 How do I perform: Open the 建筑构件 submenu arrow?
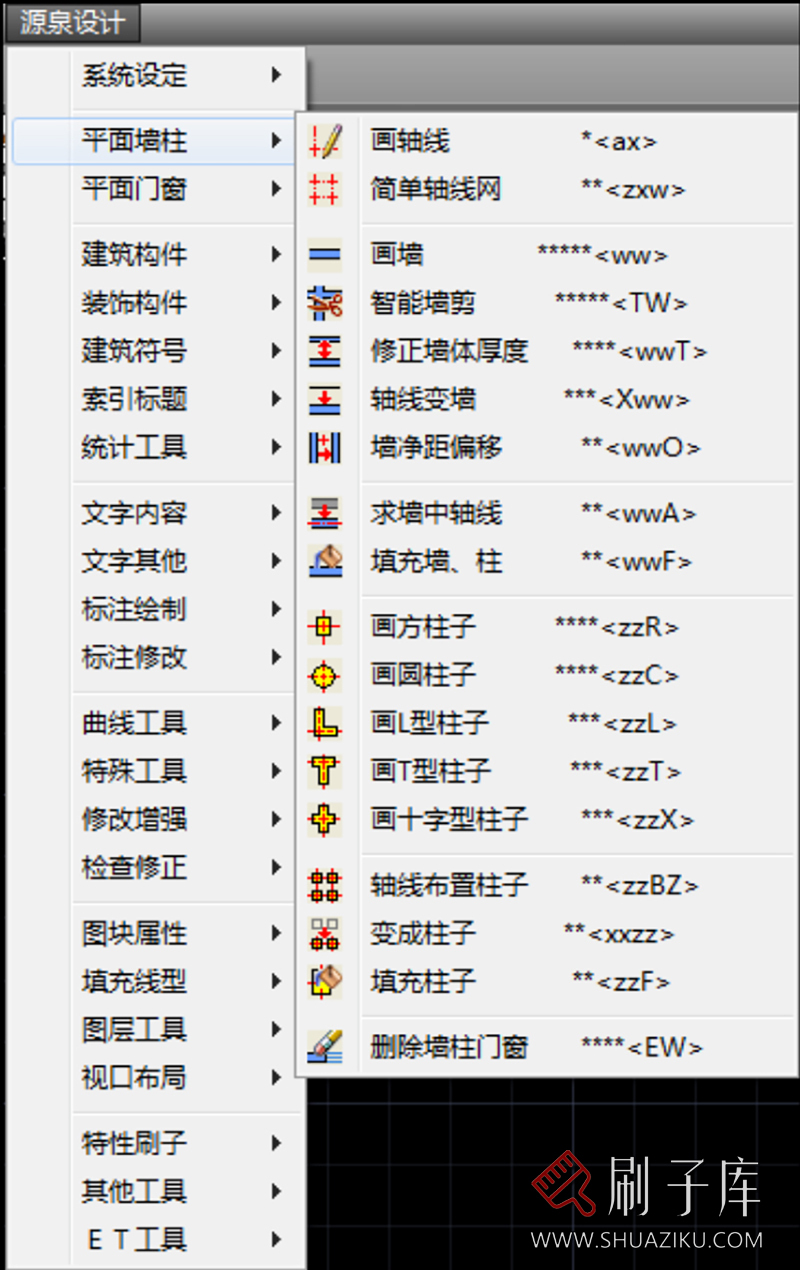[x=276, y=254]
